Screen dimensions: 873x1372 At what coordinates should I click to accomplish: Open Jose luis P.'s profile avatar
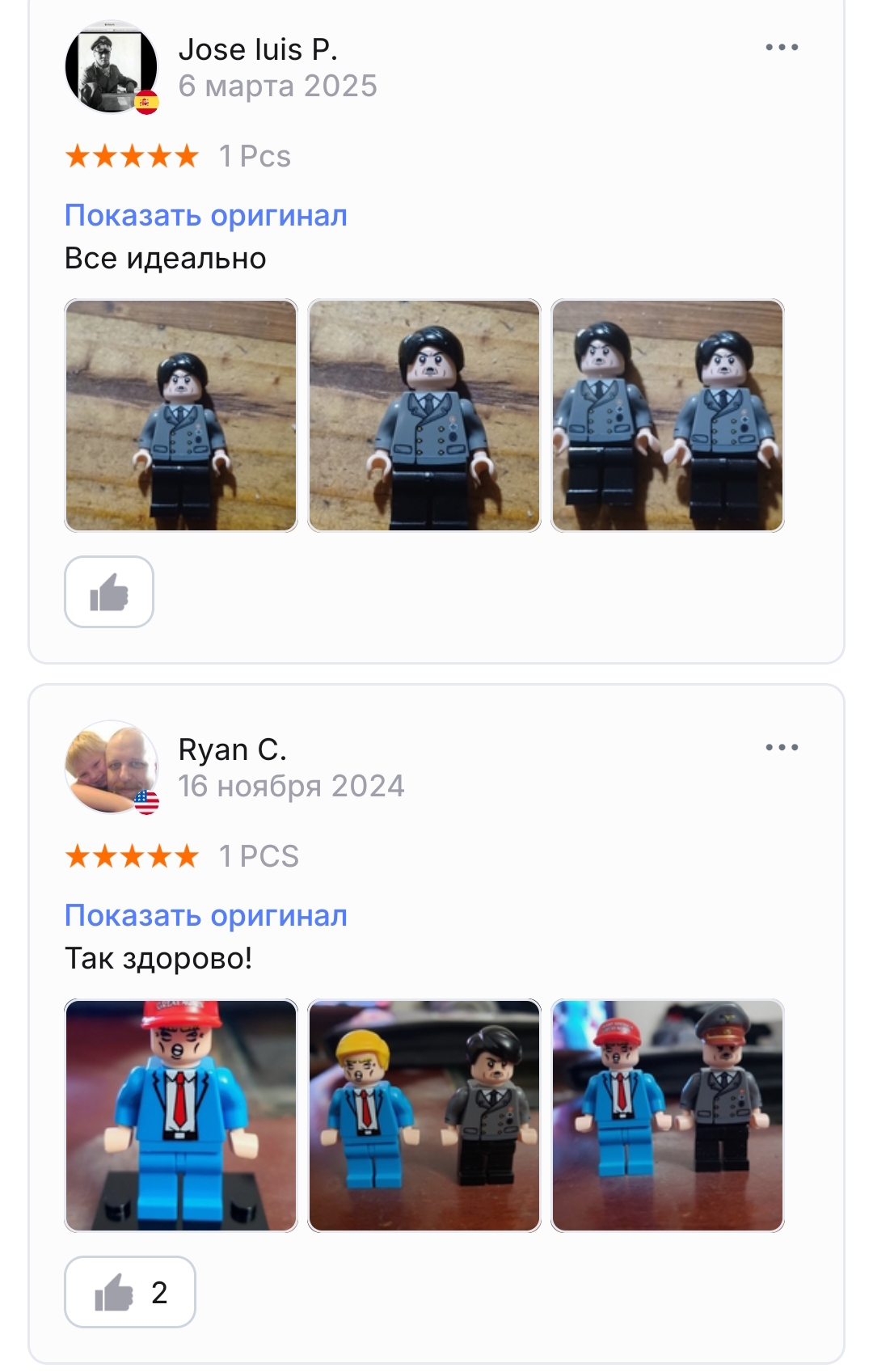tap(112, 67)
